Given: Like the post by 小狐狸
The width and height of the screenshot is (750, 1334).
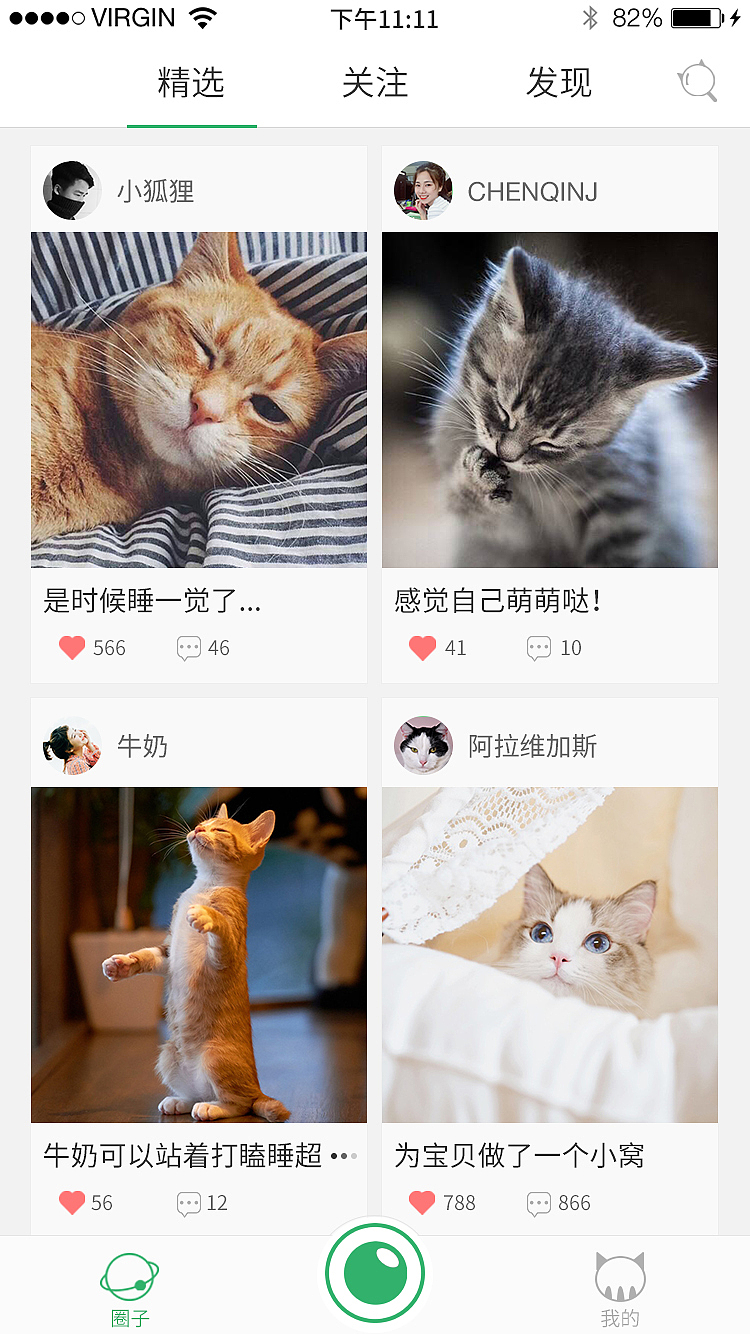Looking at the screenshot, I should point(71,648).
